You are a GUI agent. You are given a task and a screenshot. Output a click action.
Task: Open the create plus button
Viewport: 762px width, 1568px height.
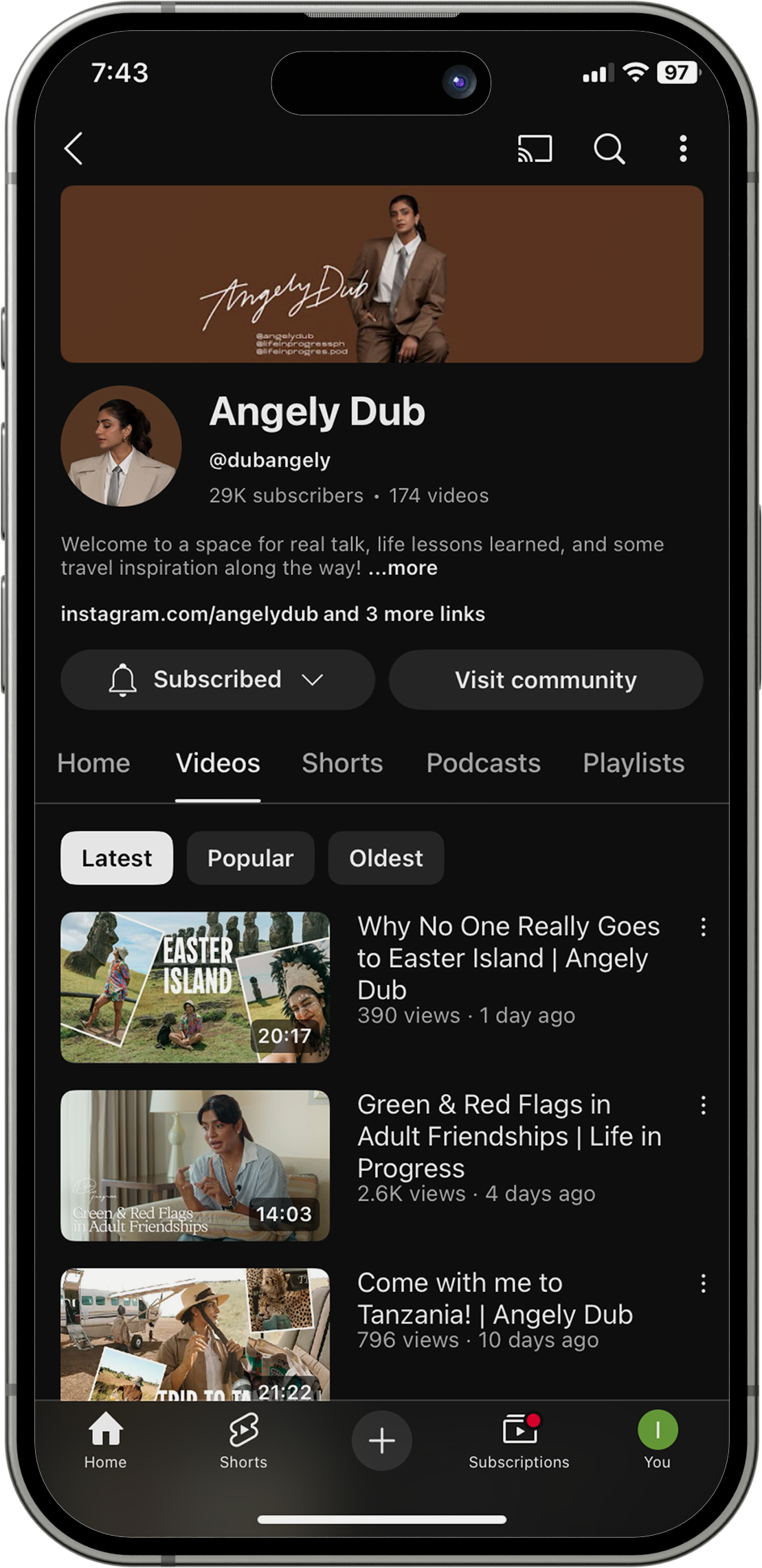tap(381, 1440)
